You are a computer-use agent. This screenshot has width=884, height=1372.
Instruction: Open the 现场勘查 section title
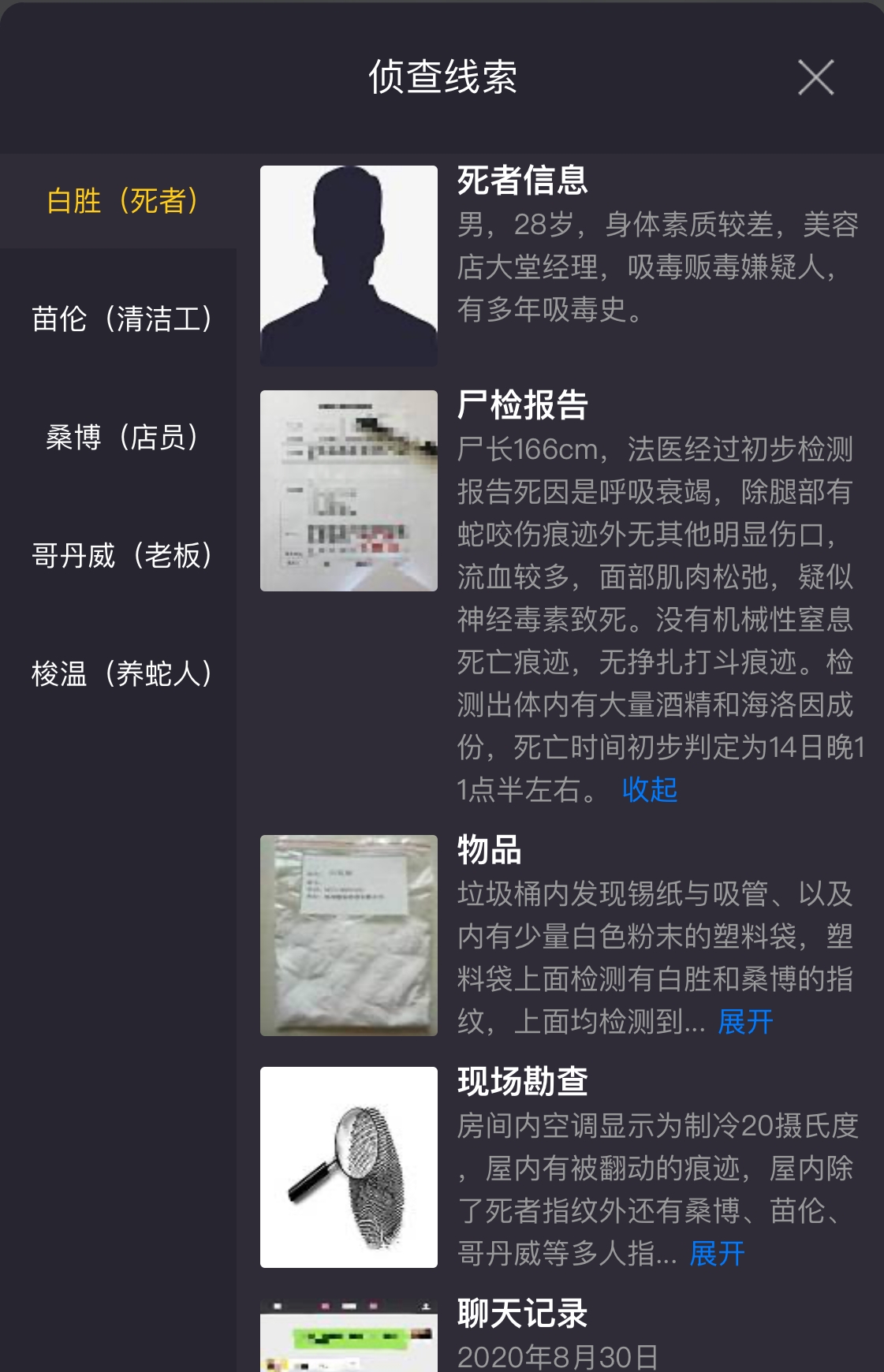(x=523, y=1082)
